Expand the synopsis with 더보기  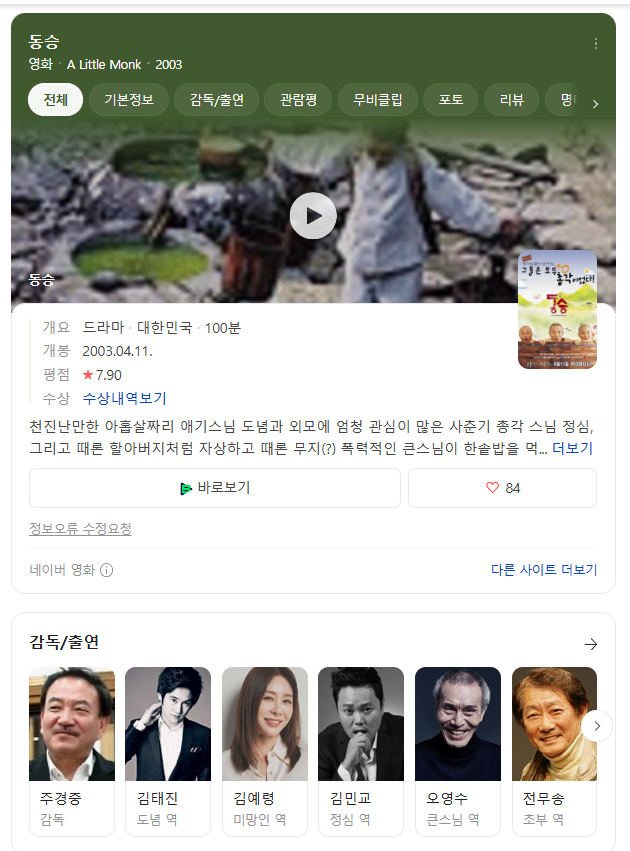(x=572, y=448)
